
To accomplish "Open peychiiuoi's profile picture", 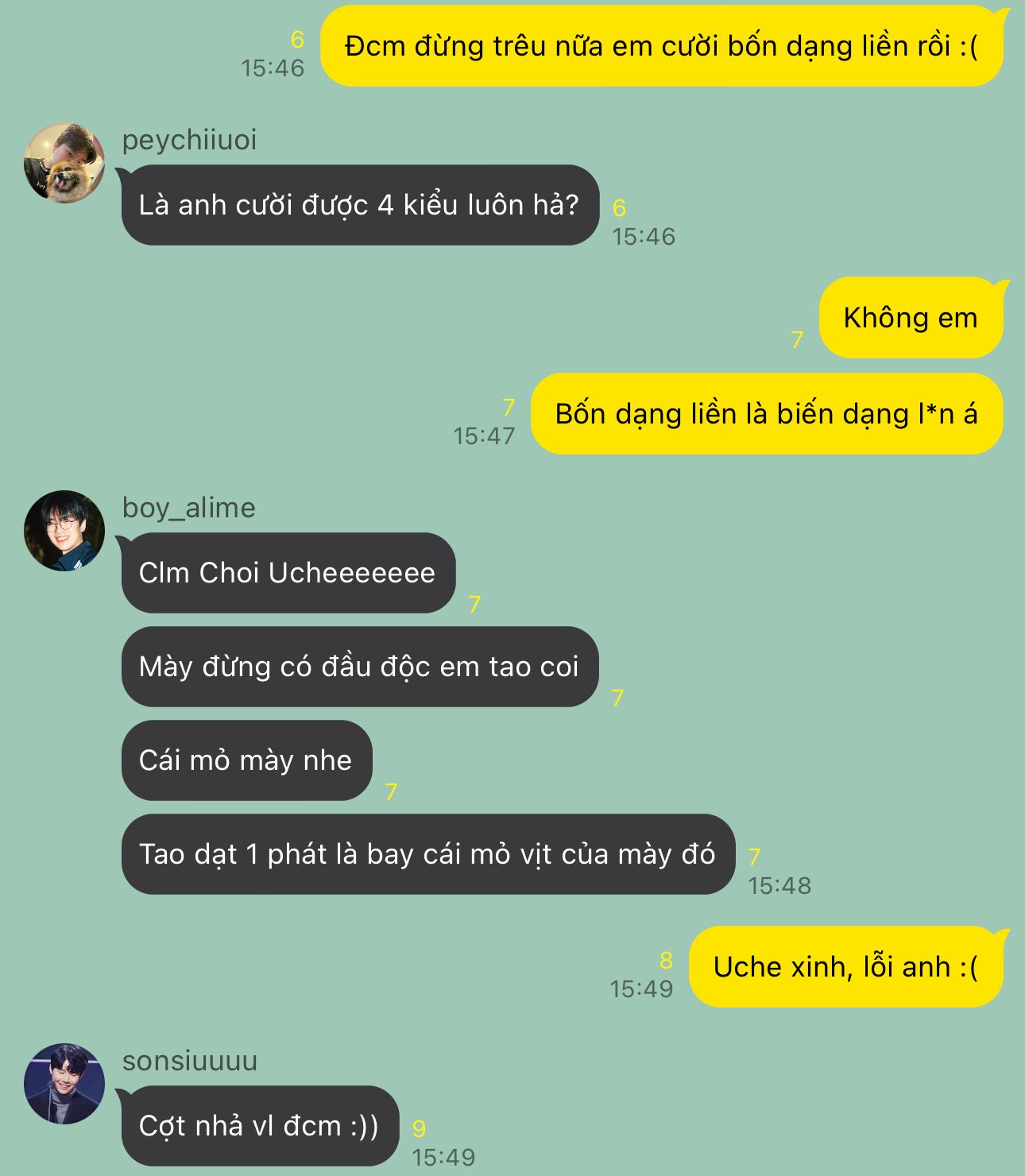I will (64, 163).
